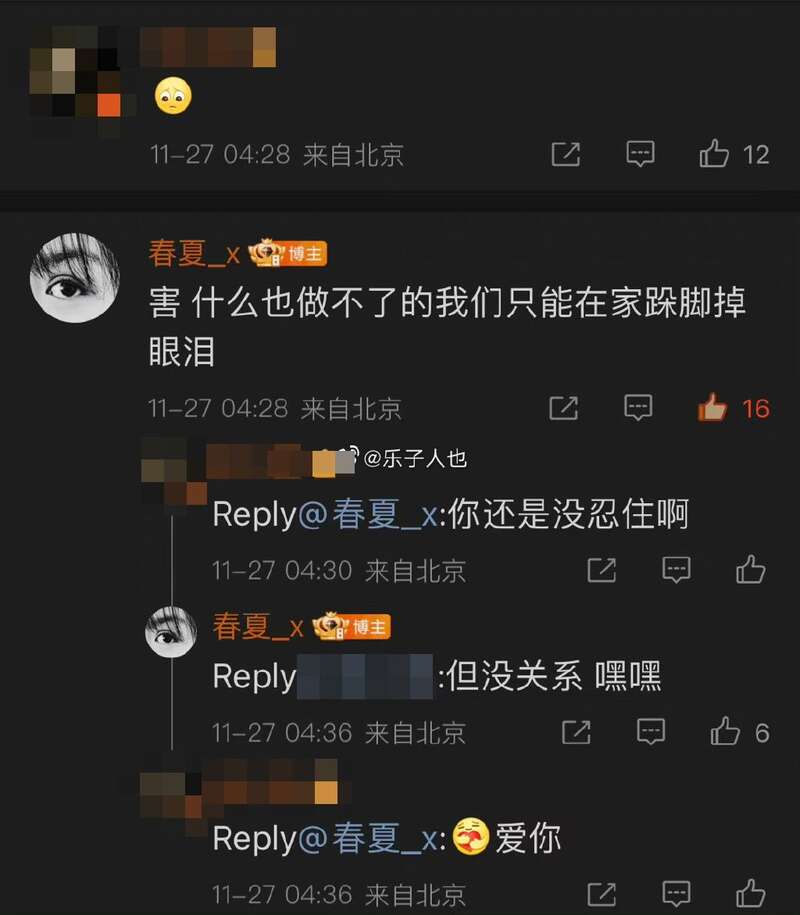Image resolution: width=800 pixels, height=915 pixels.
Task: Like the reply '你还是没忍住啊'
Action: coord(750,570)
